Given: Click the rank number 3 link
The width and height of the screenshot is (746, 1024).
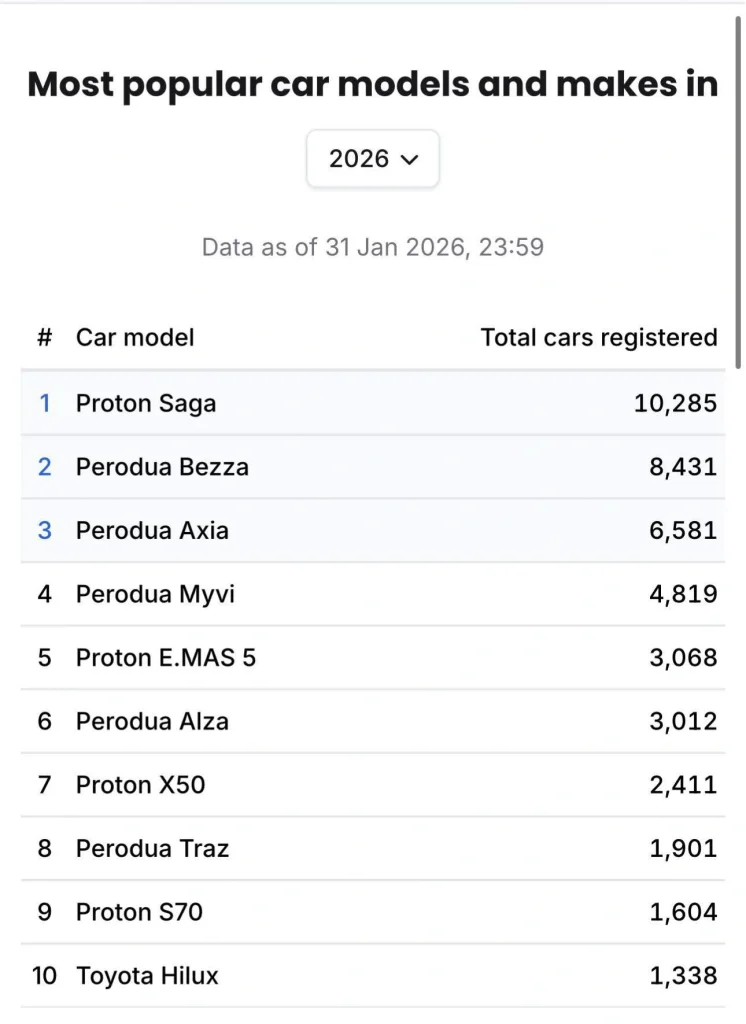Looking at the screenshot, I should (x=44, y=531).
